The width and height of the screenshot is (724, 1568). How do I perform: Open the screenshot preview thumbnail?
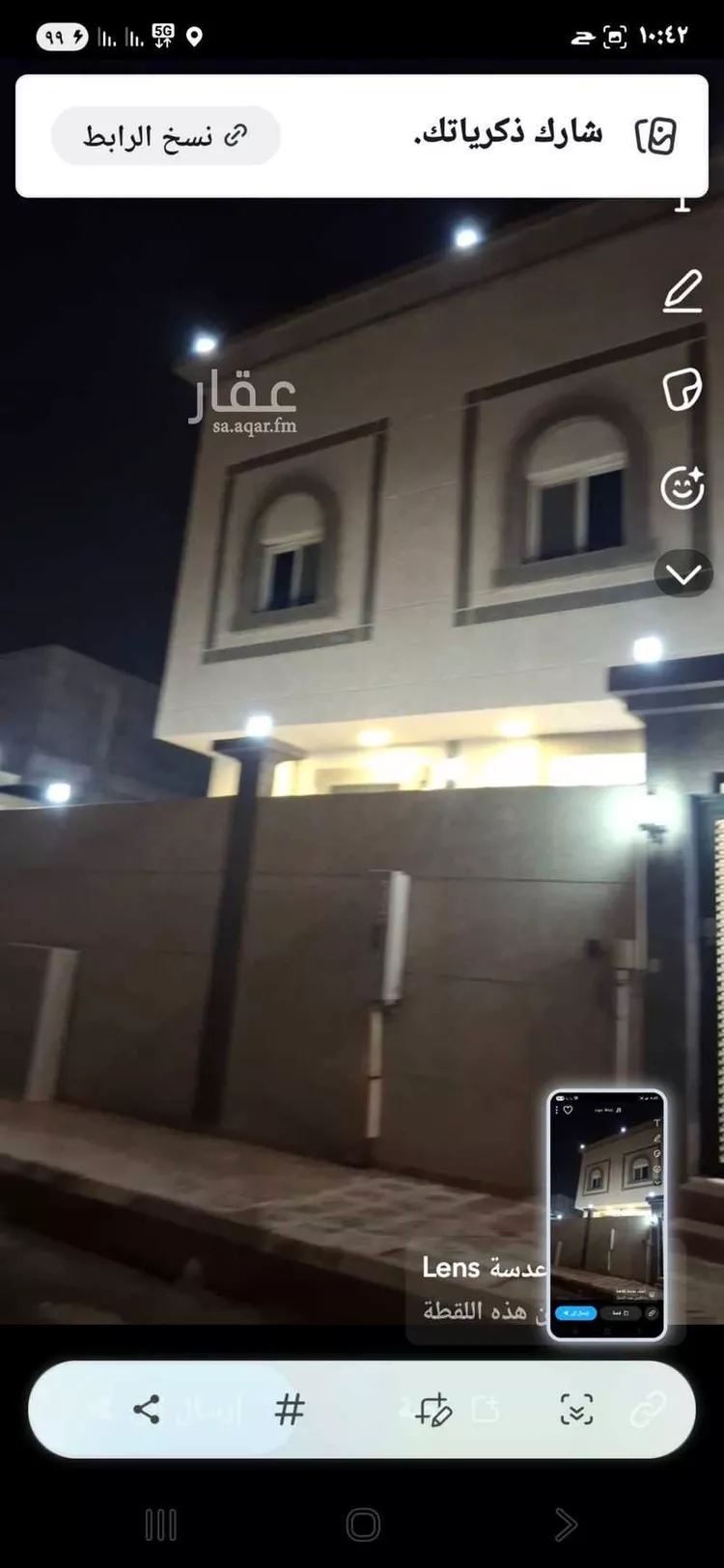pyautogui.click(x=607, y=1215)
